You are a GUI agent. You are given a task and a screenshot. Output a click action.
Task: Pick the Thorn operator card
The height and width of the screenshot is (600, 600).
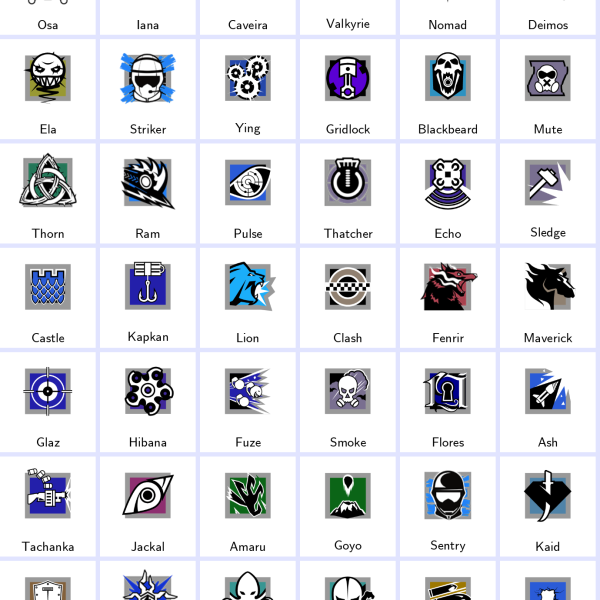coord(48,192)
